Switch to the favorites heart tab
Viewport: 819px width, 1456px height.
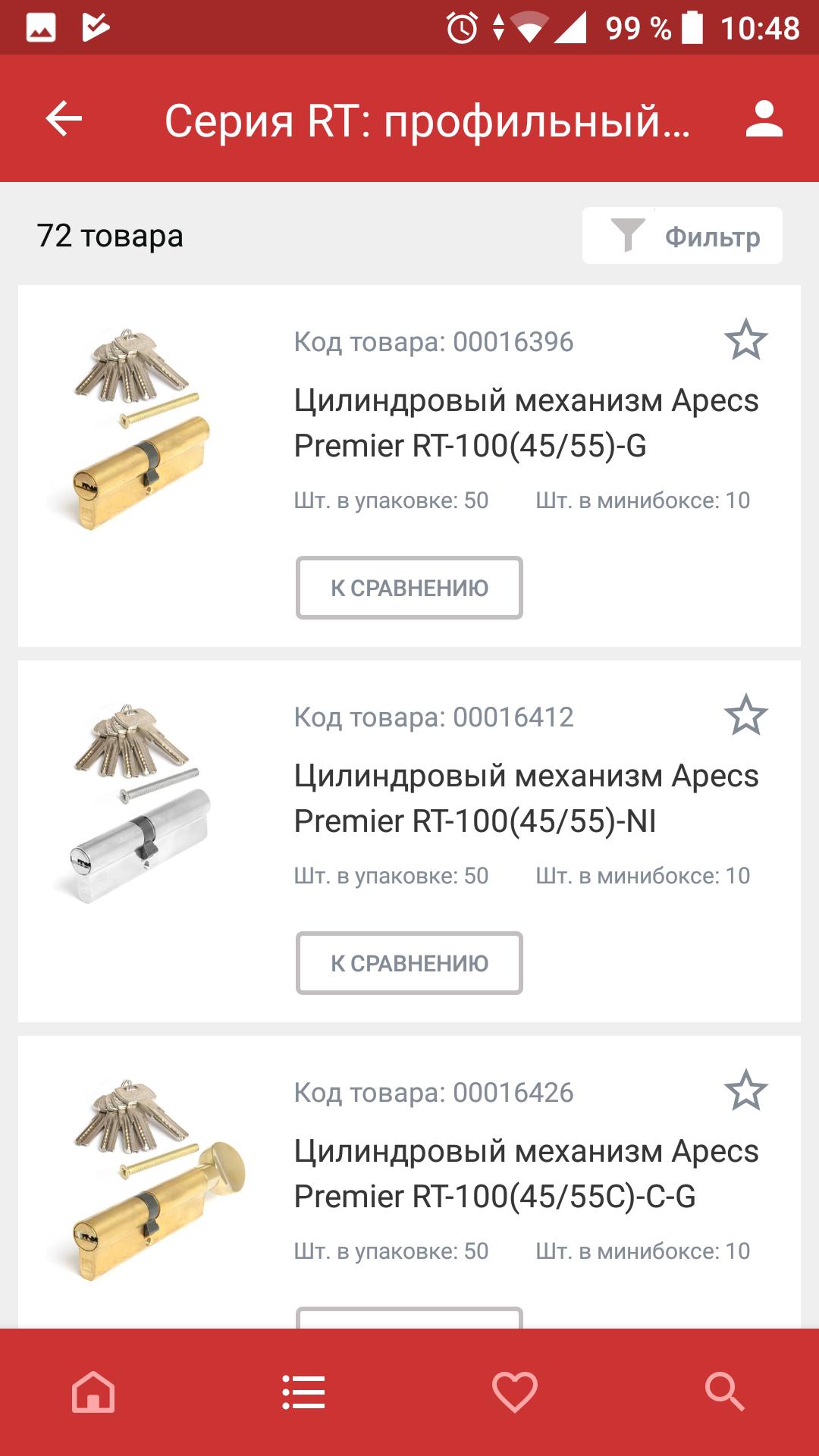pyautogui.click(x=515, y=1392)
